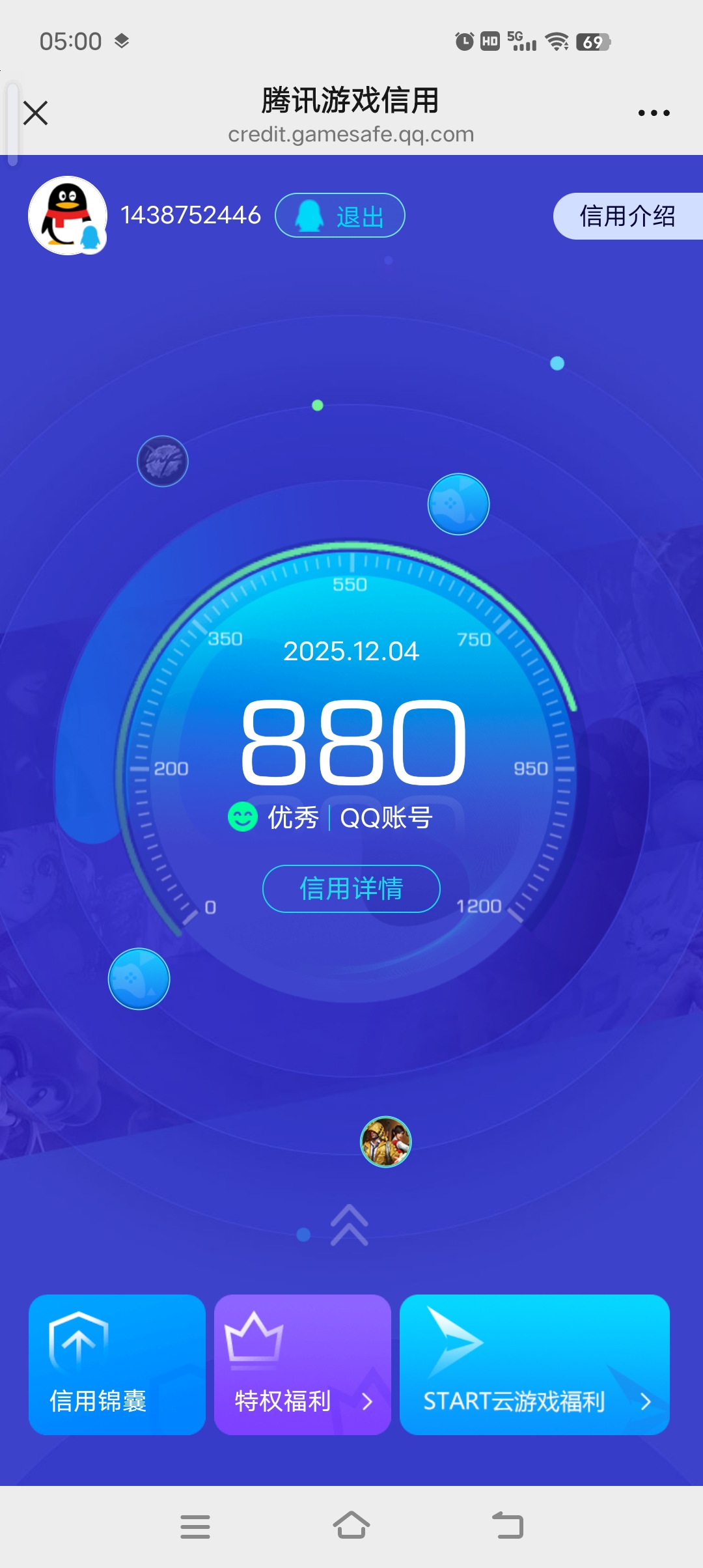Open the 信用介绍 credit introduction
The width and height of the screenshot is (703, 1568).
627,216
